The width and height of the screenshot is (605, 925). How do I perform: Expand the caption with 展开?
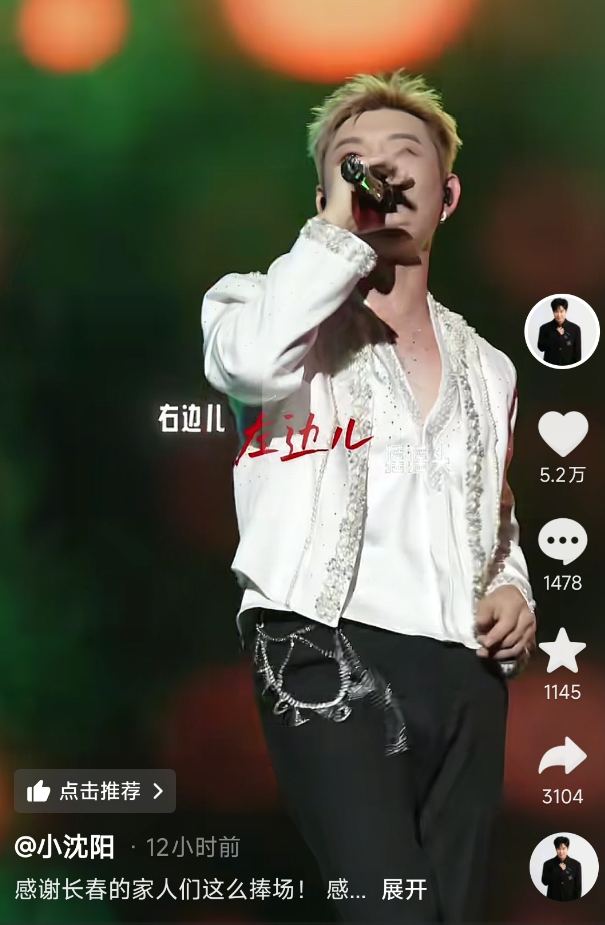pyautogui.click(x=403, y=889)
